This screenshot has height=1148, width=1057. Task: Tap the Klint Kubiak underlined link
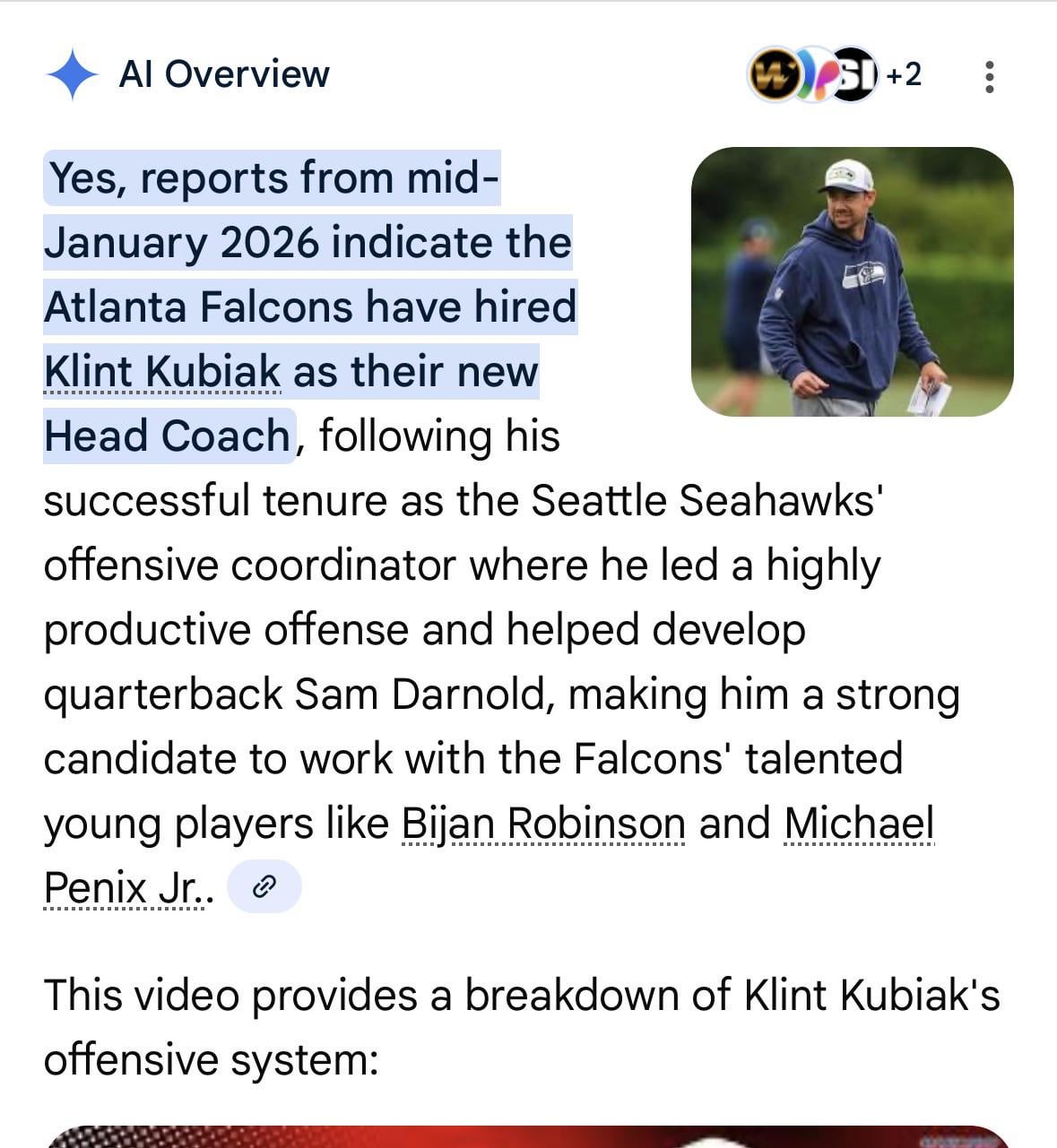click(x=162, y=371)
